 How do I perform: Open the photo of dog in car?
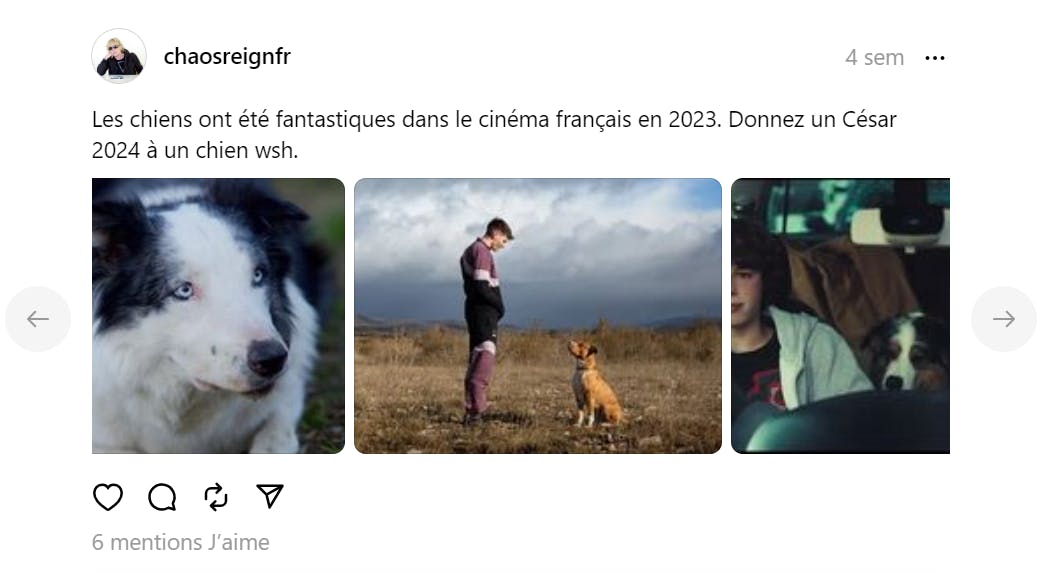tap(840, 316)
